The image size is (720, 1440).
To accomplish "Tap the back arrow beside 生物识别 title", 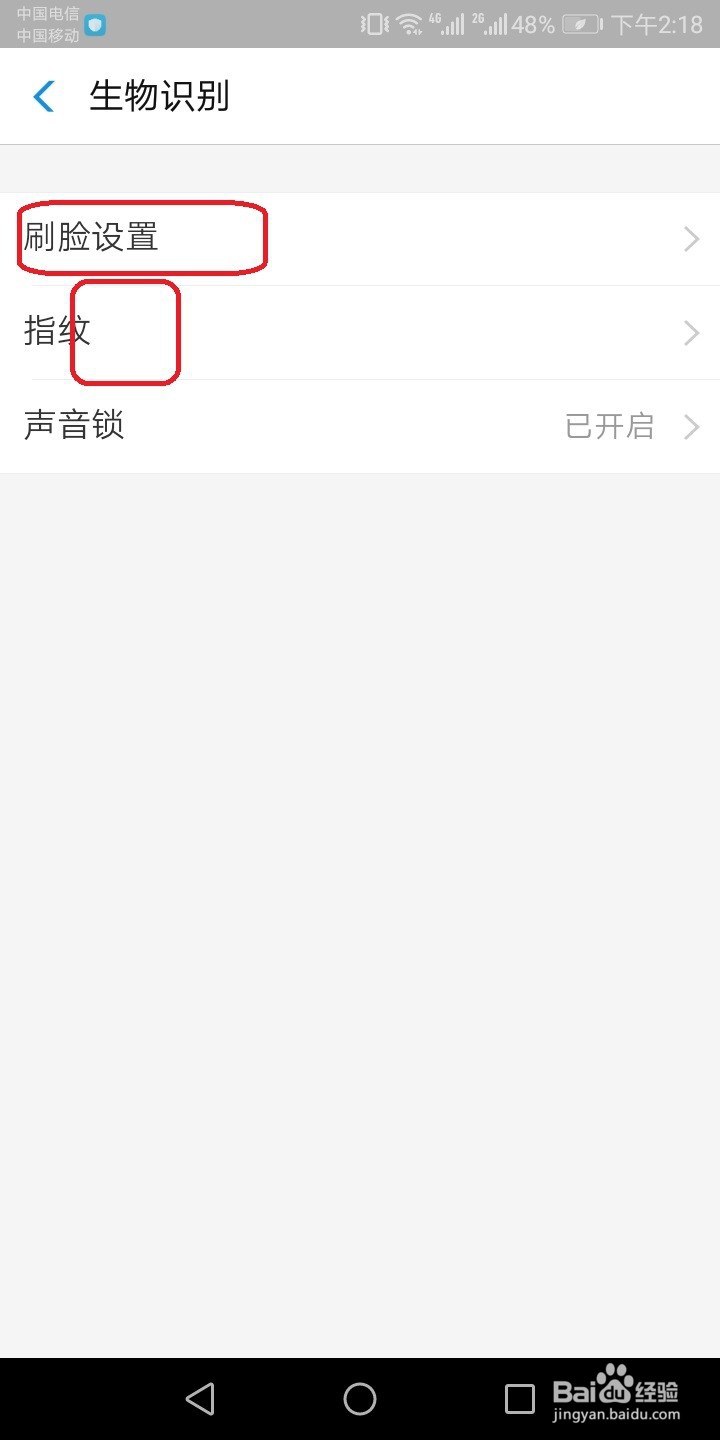I will coord(42,96).
